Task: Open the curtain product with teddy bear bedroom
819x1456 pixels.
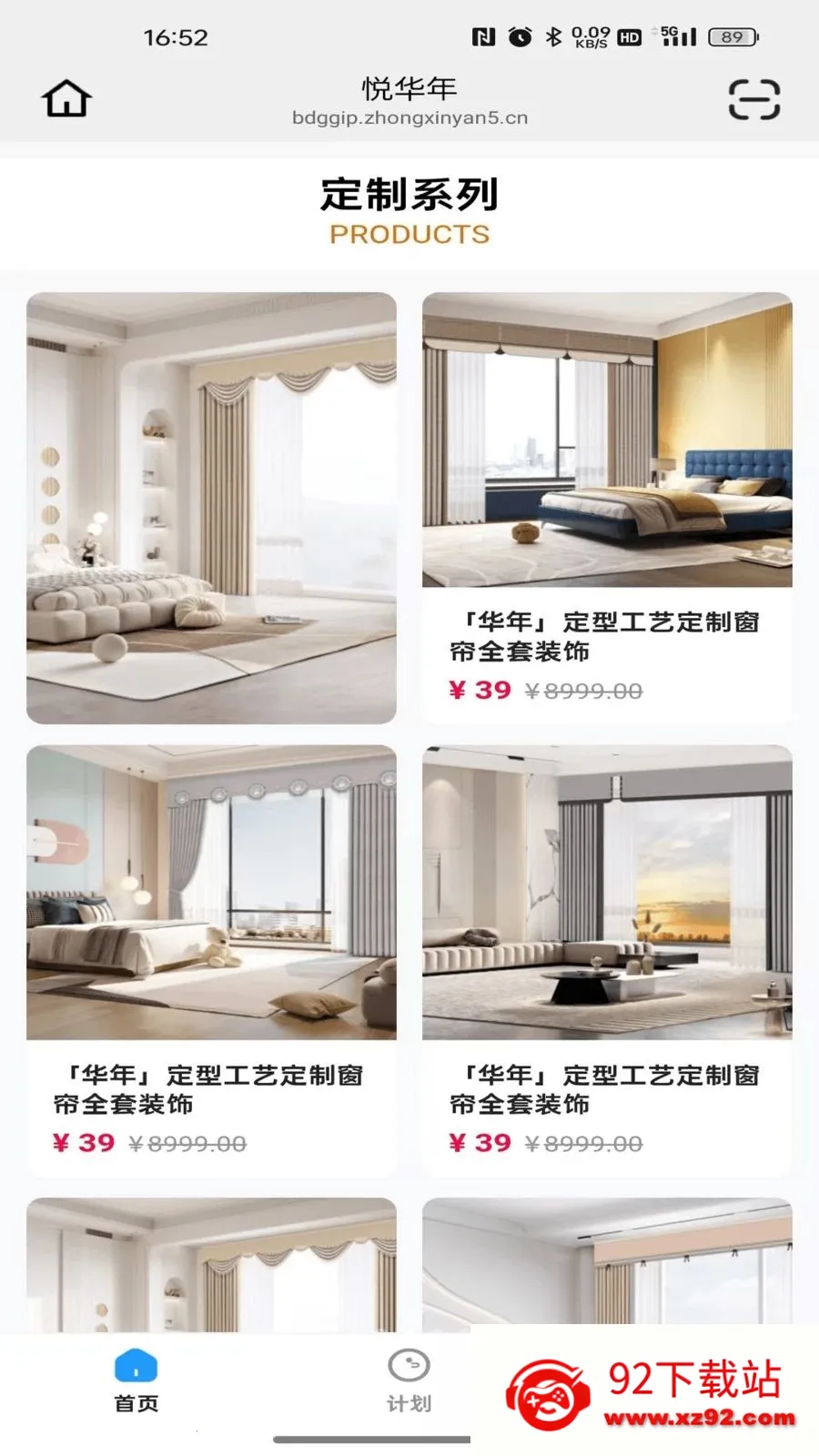Action: point(211,960)
